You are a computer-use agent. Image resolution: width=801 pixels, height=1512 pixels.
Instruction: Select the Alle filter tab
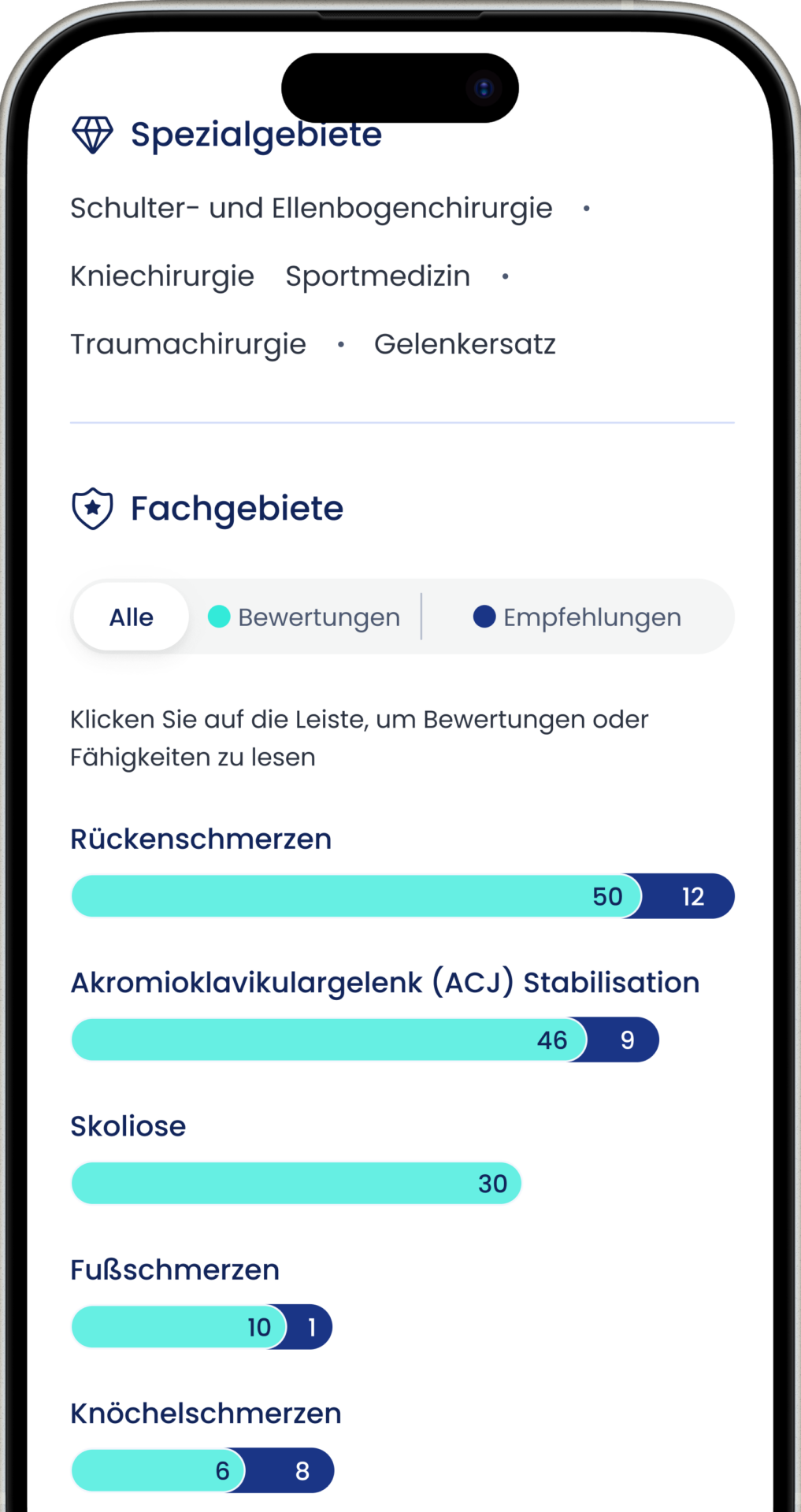coord(131,617)
